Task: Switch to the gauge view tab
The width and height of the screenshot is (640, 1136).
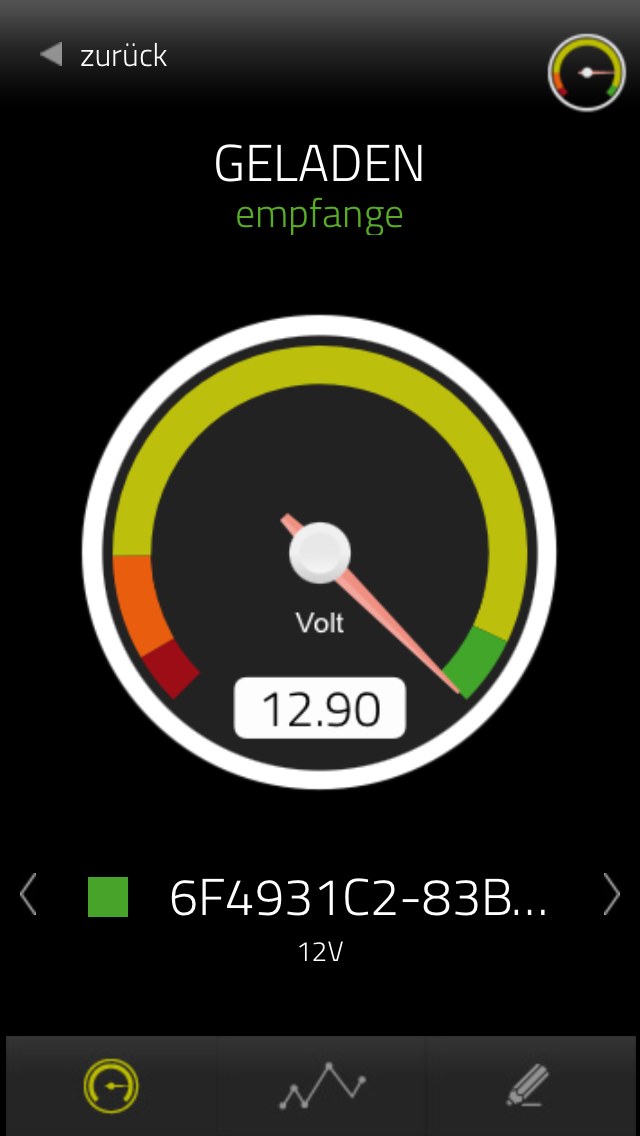Action: (111, 1087)
